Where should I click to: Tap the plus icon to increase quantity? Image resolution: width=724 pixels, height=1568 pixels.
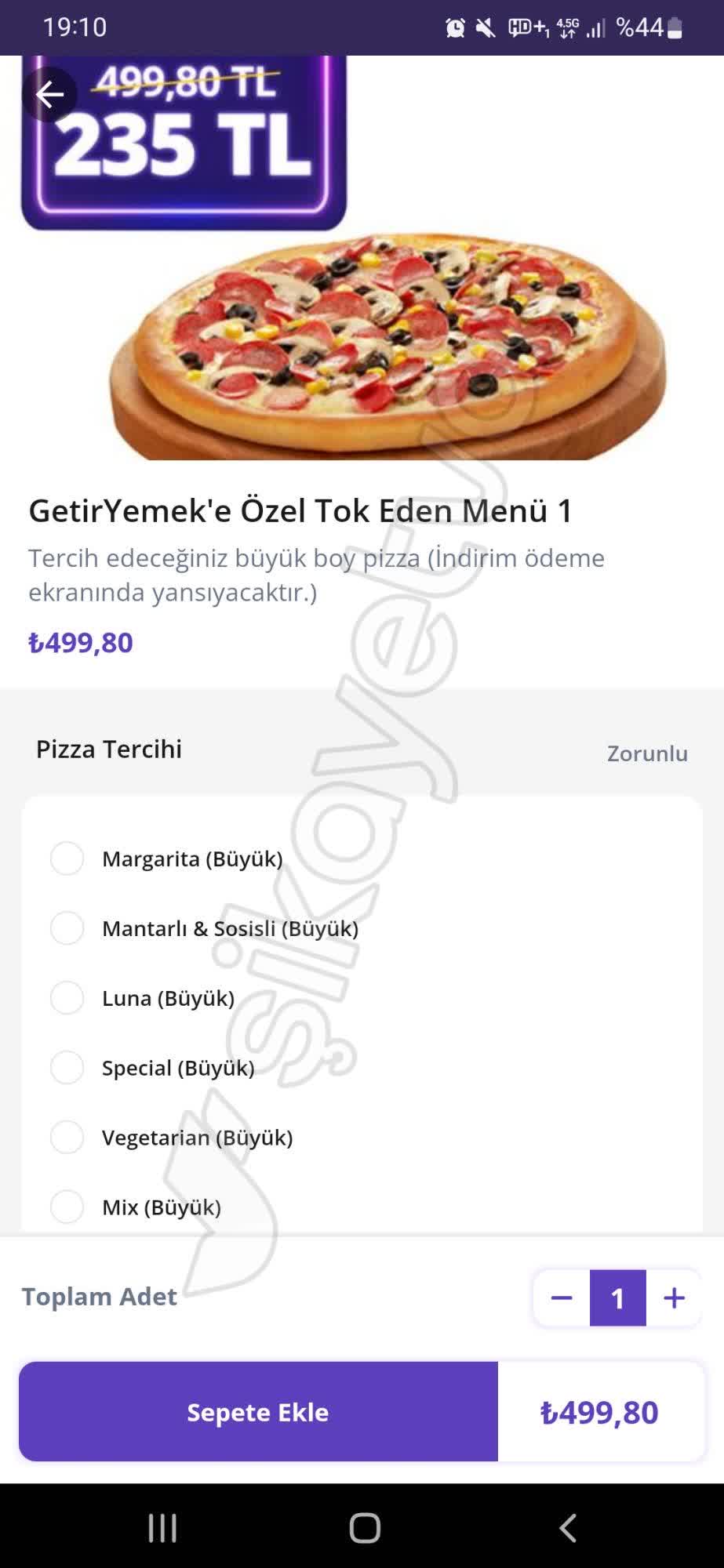(673, 1298)
